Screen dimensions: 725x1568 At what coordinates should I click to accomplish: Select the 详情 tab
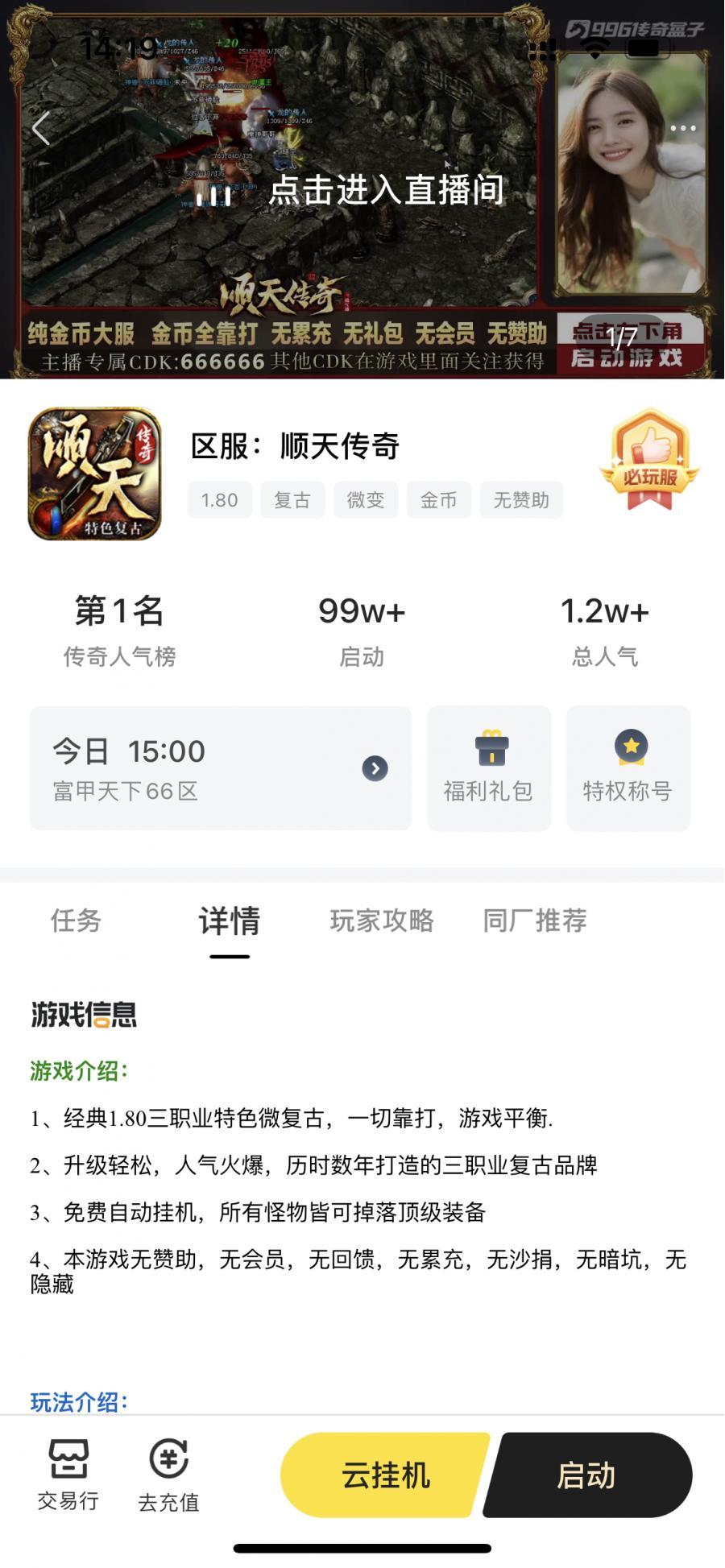tap(230, 921)
